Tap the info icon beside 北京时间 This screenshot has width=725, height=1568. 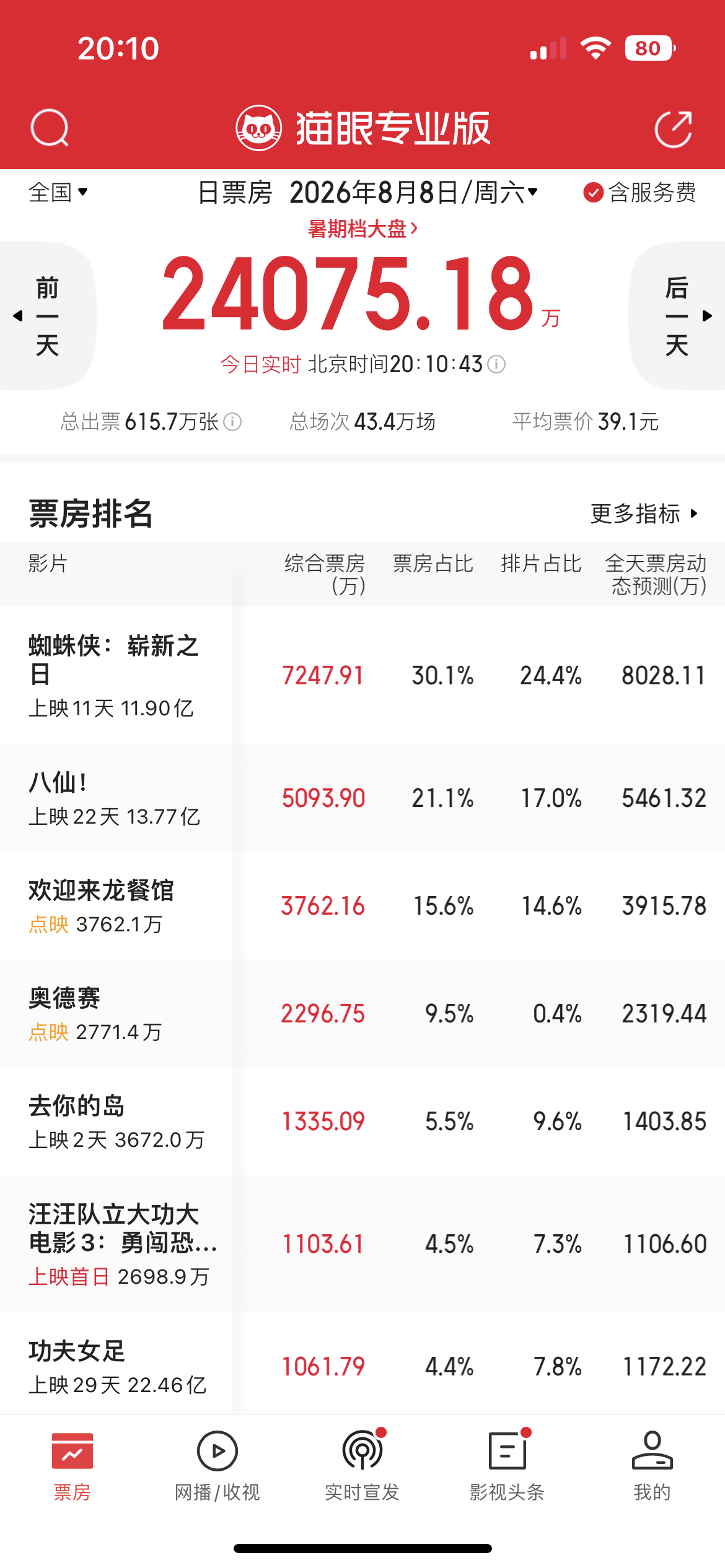[x=496, y=364]
